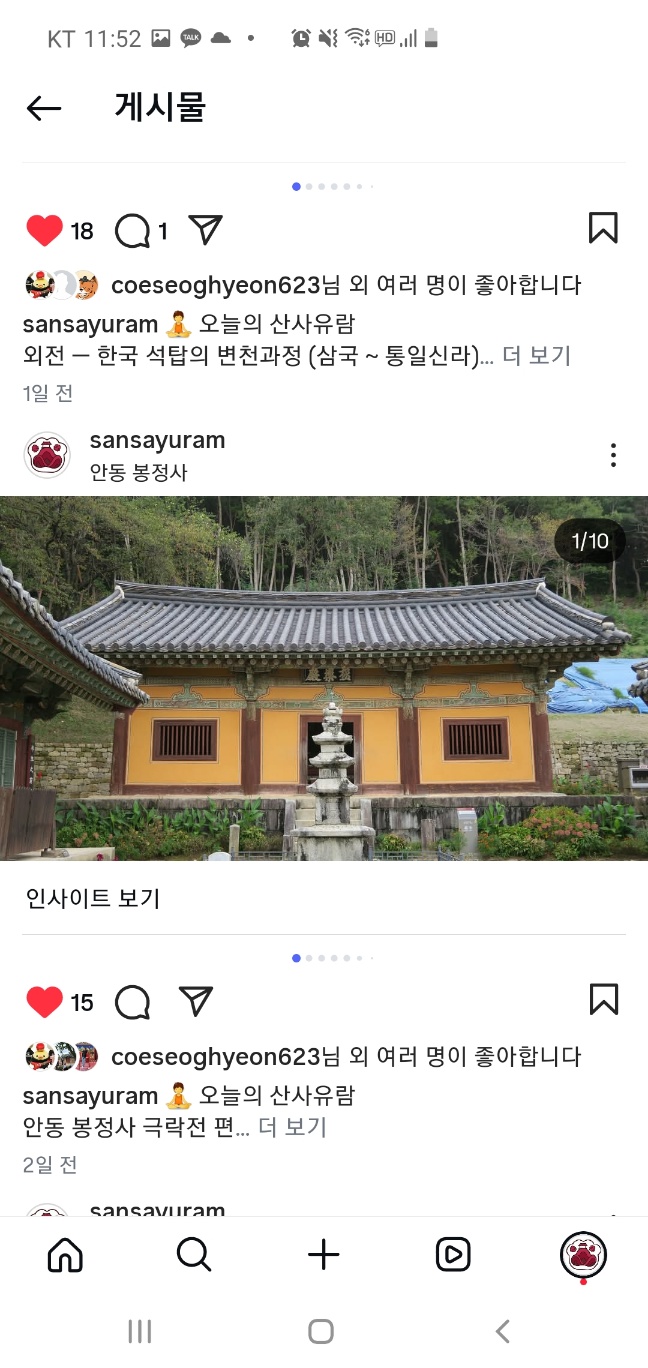The height and width of the screenshot is (1368, 648).
Task: Switch to my profile tab
Action: point(583,1255)
